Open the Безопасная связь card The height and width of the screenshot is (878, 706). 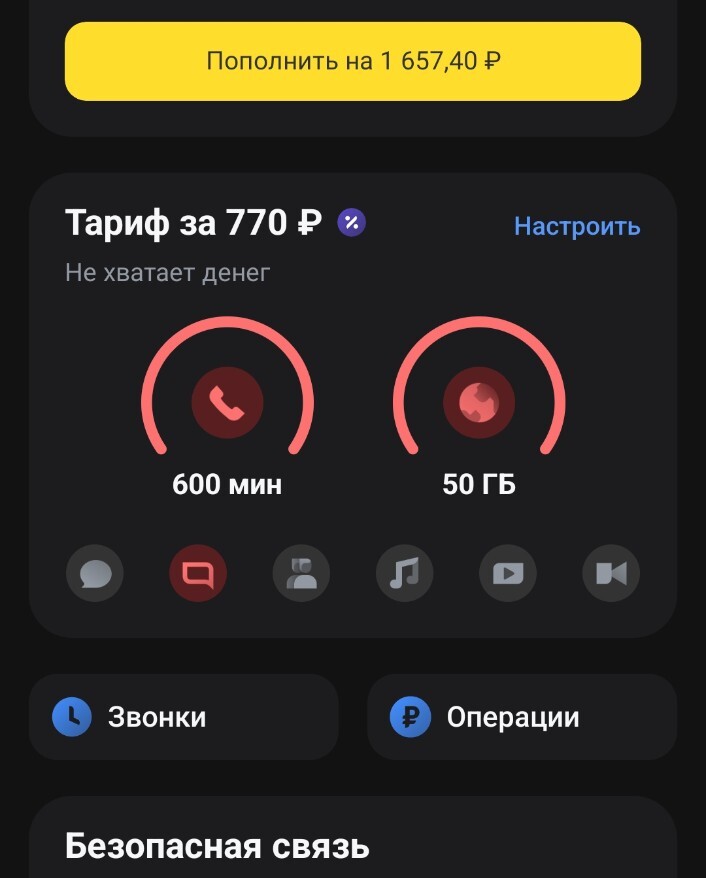[x=352, y=845]
